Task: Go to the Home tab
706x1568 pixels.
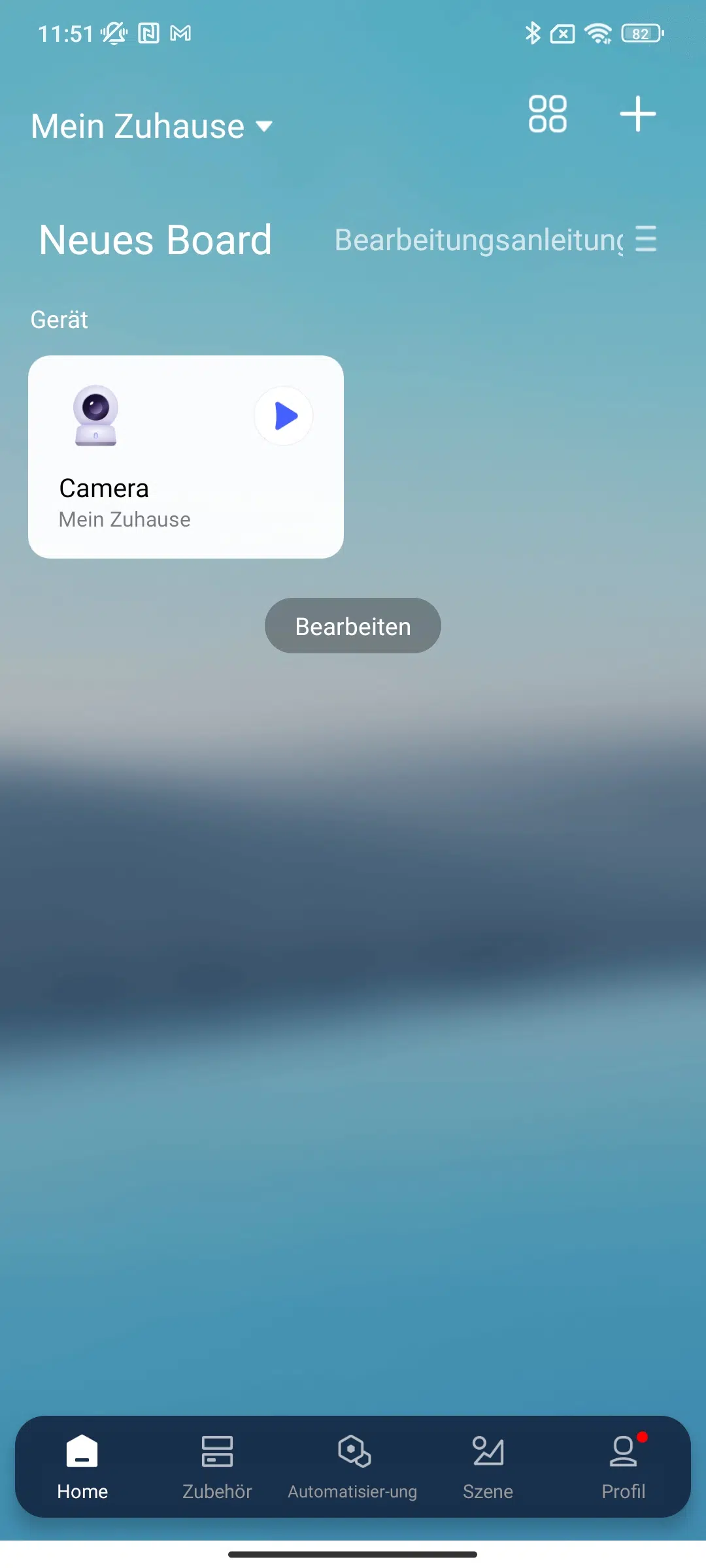Action: (x=82, y=1467)
